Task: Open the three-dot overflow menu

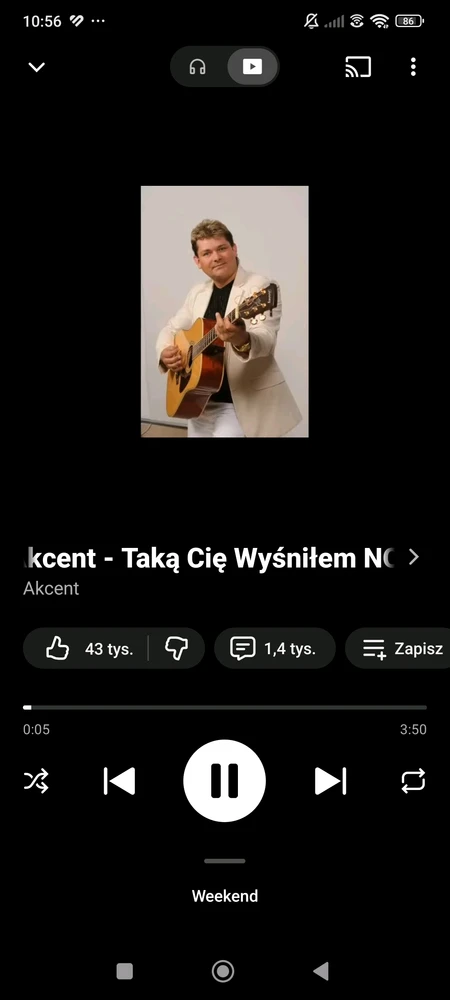Action: click(413, 67)
